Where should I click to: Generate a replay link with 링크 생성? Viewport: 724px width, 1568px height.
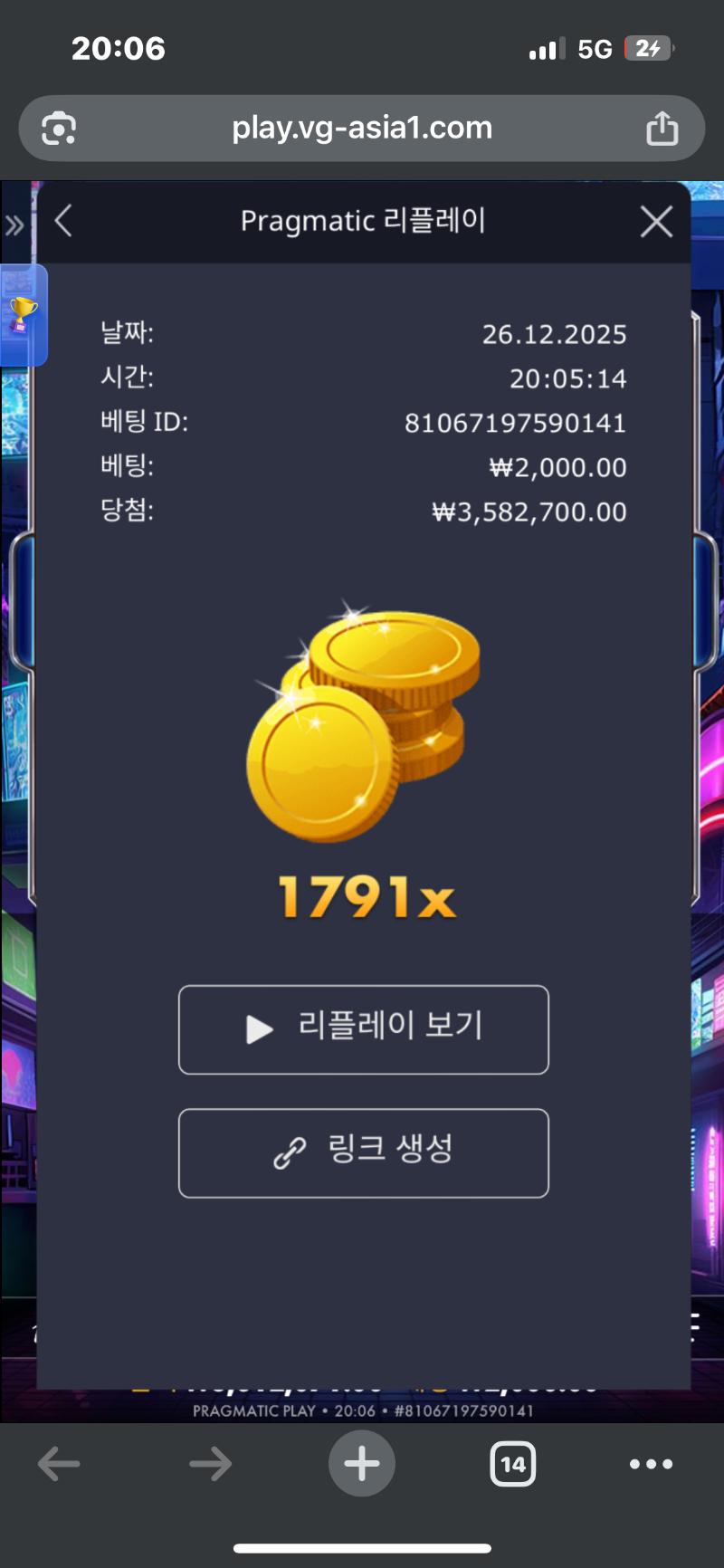[364, 1152]
